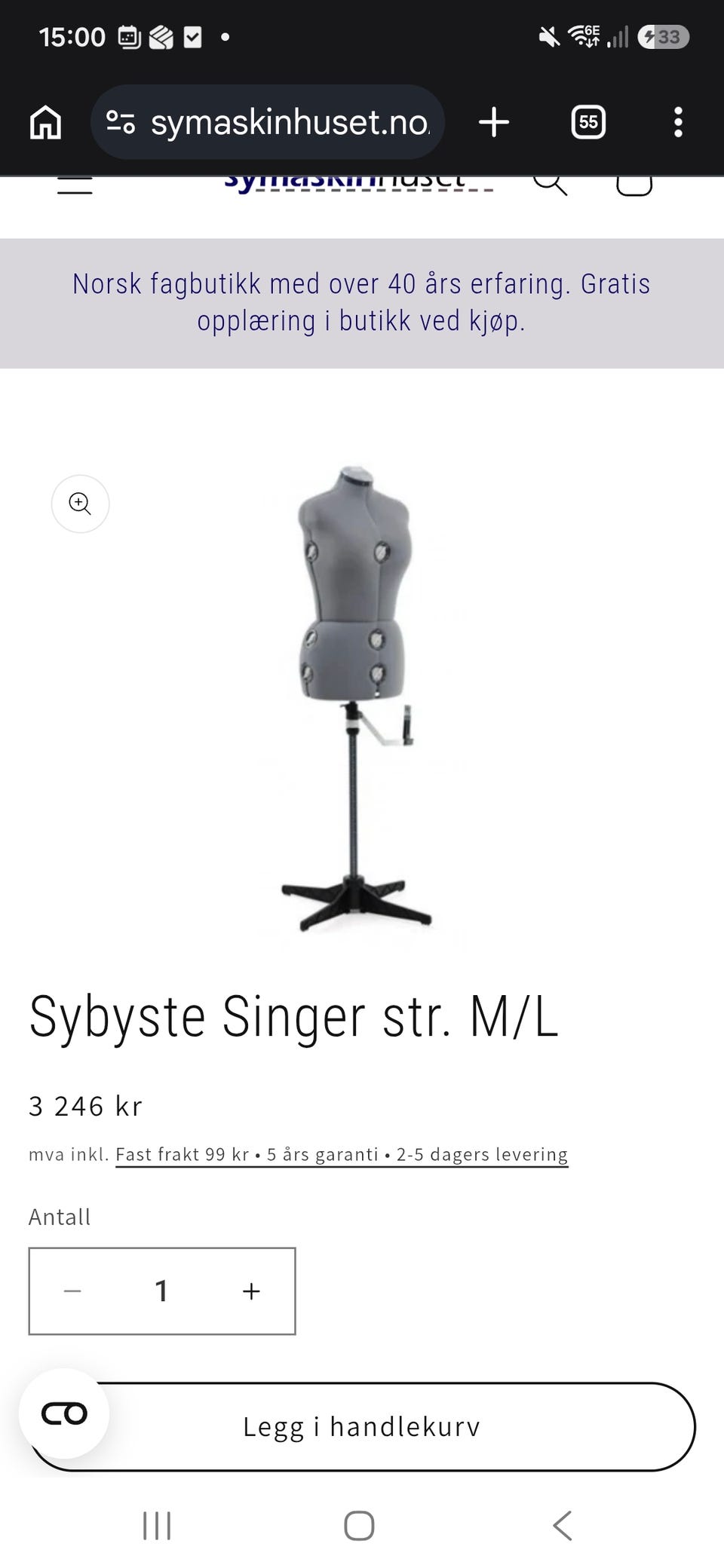Open the browser home page

45,122
